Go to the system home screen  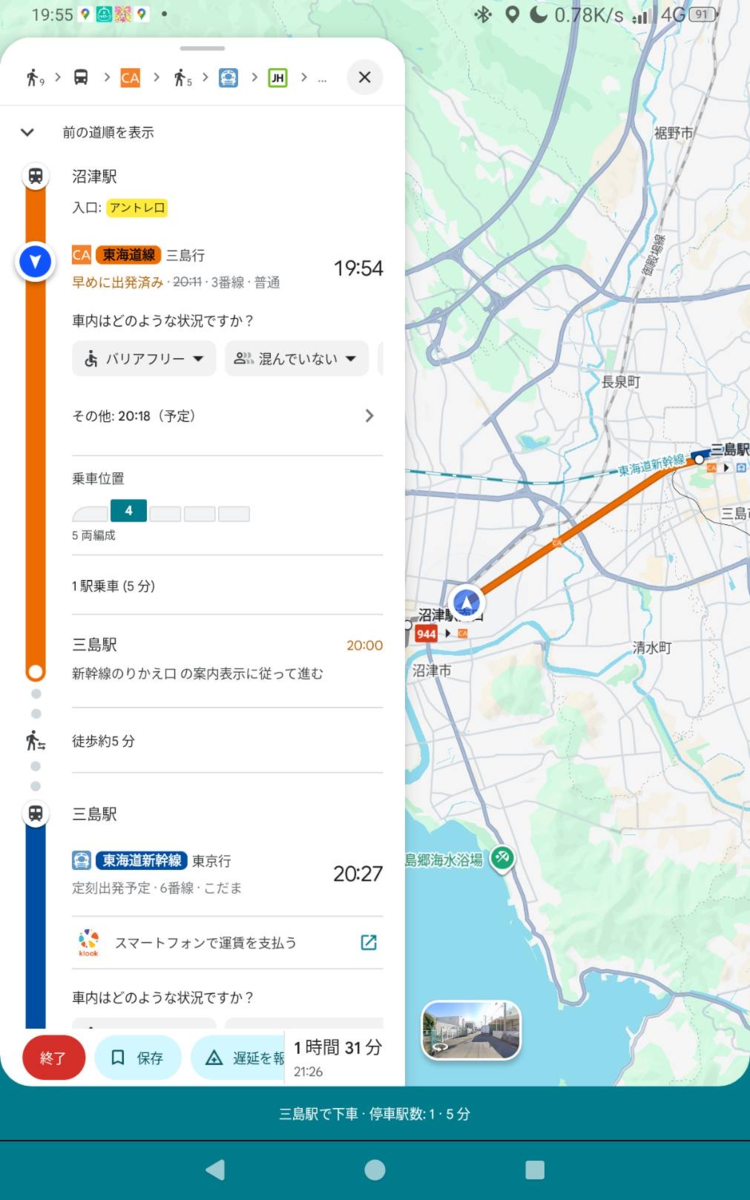(x=375, y=1170)
